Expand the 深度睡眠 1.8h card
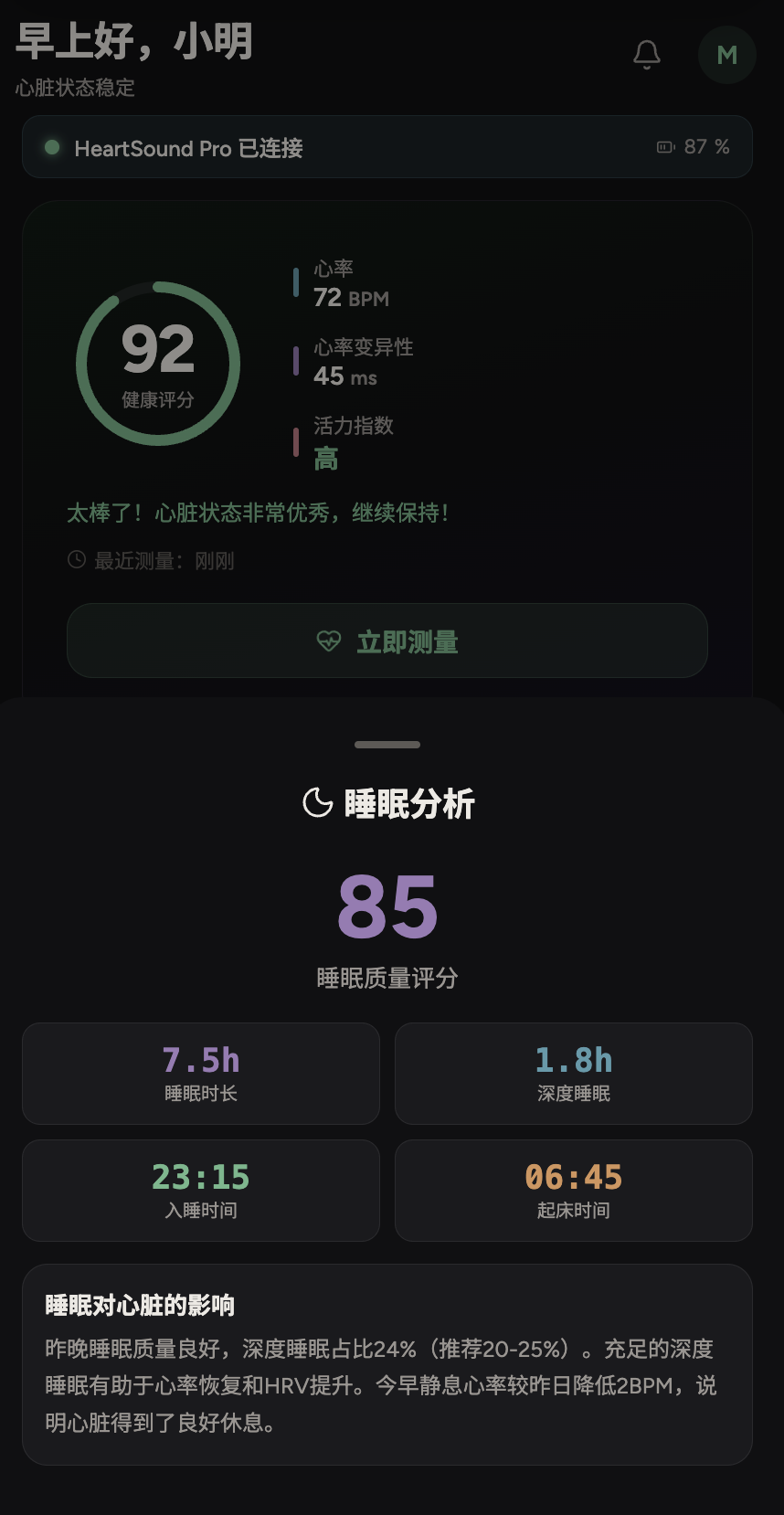 pyautogui.click(x=573, y=1074)
